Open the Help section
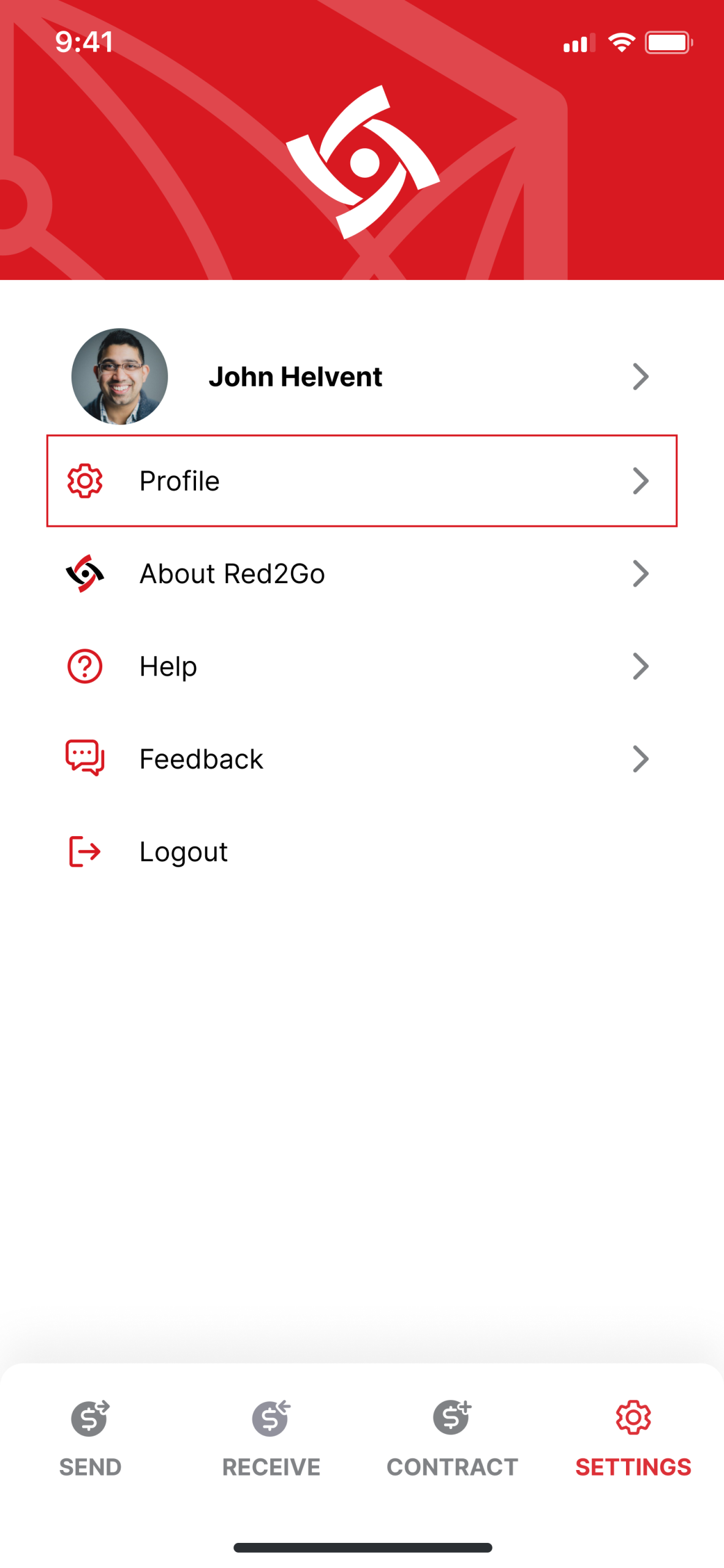724x1568 pixels. tap(361, 666)
